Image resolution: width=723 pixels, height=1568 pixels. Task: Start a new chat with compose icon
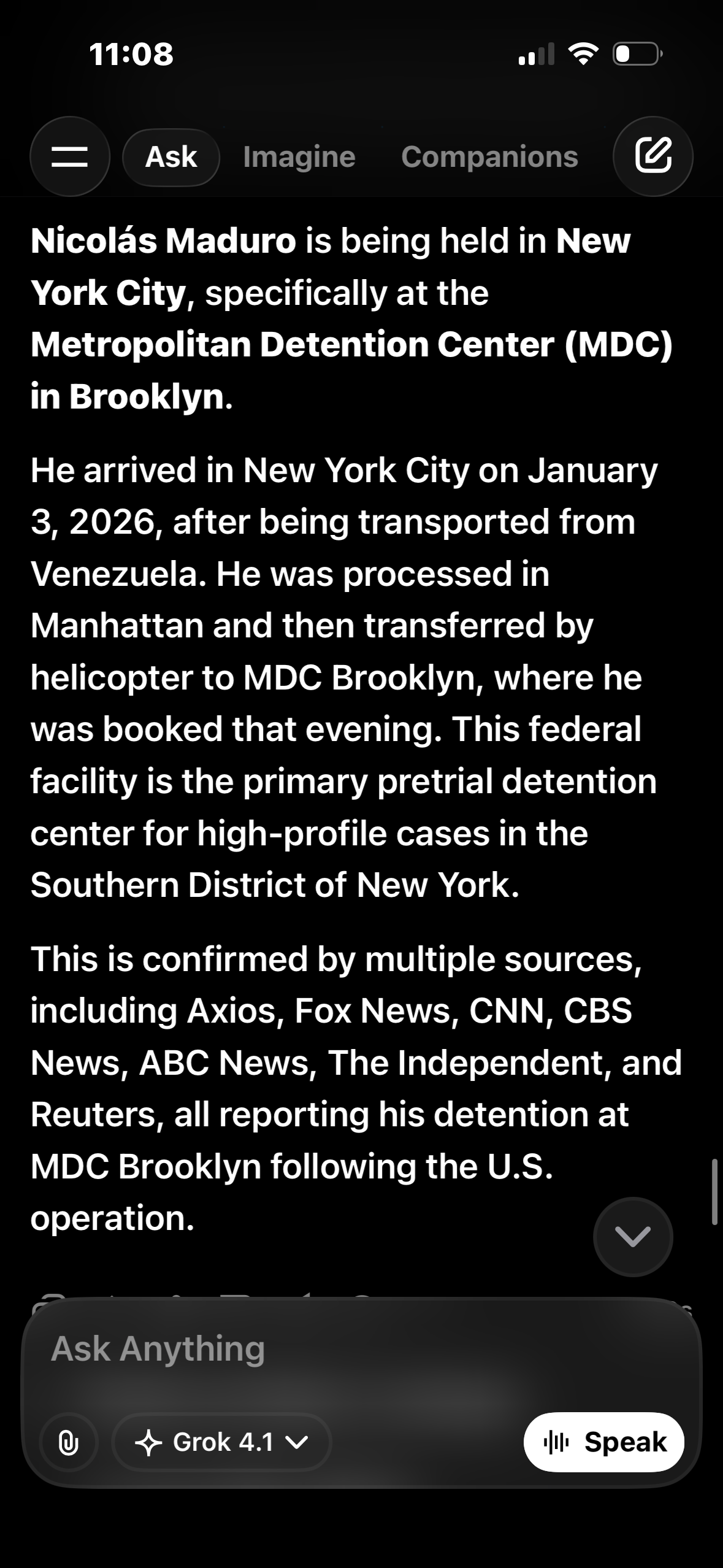(x=653, y=156)
